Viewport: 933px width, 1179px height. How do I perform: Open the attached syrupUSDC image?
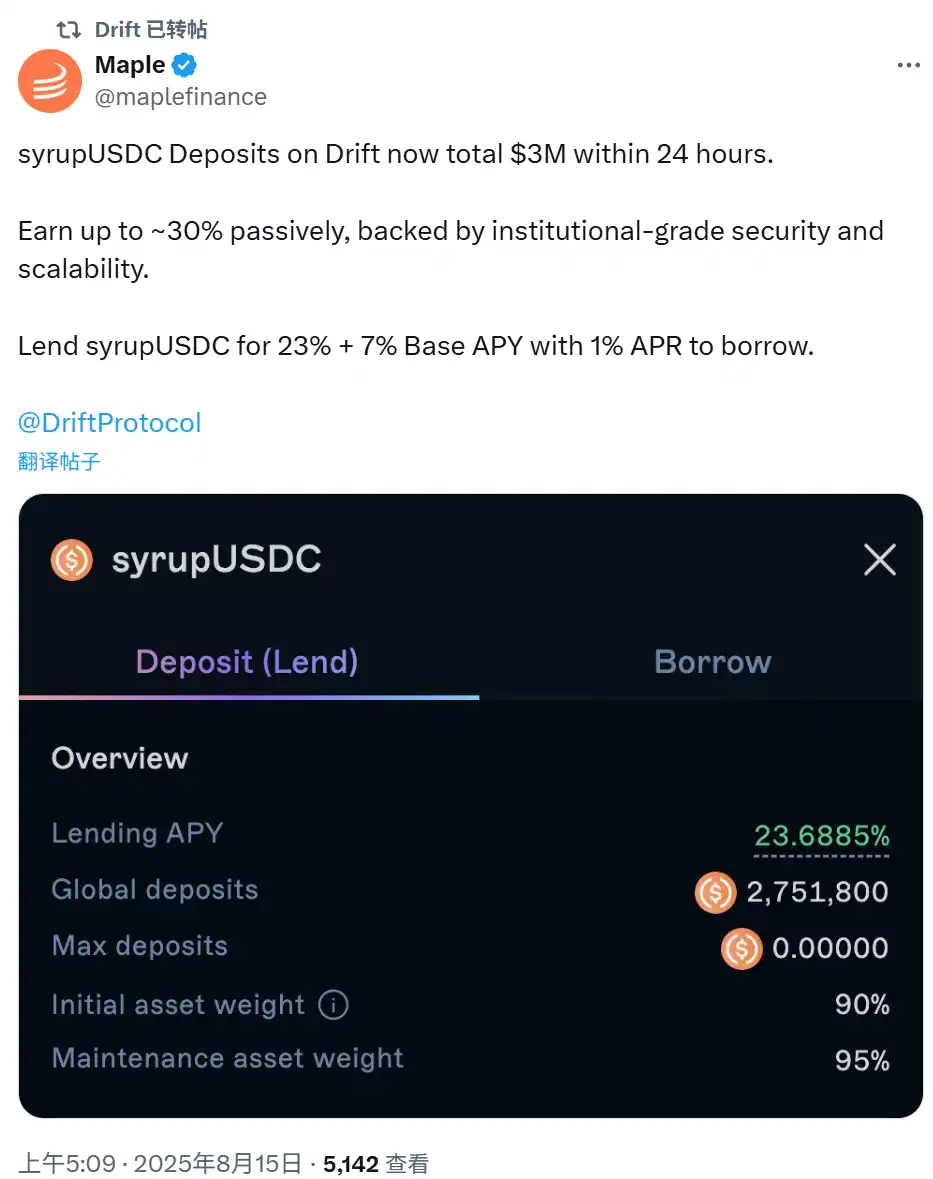click(470, 805)
